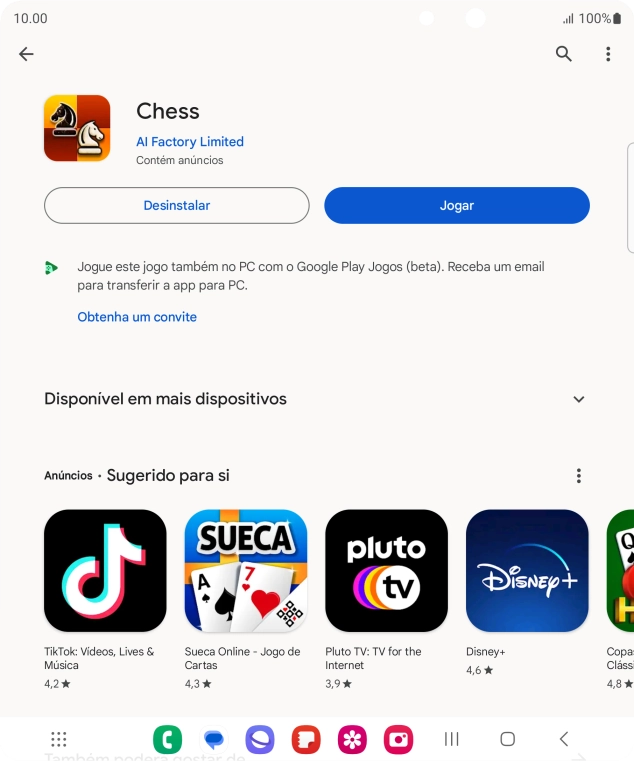
Task: Tap Jogar to launch Chess
Action: point(457,205)
